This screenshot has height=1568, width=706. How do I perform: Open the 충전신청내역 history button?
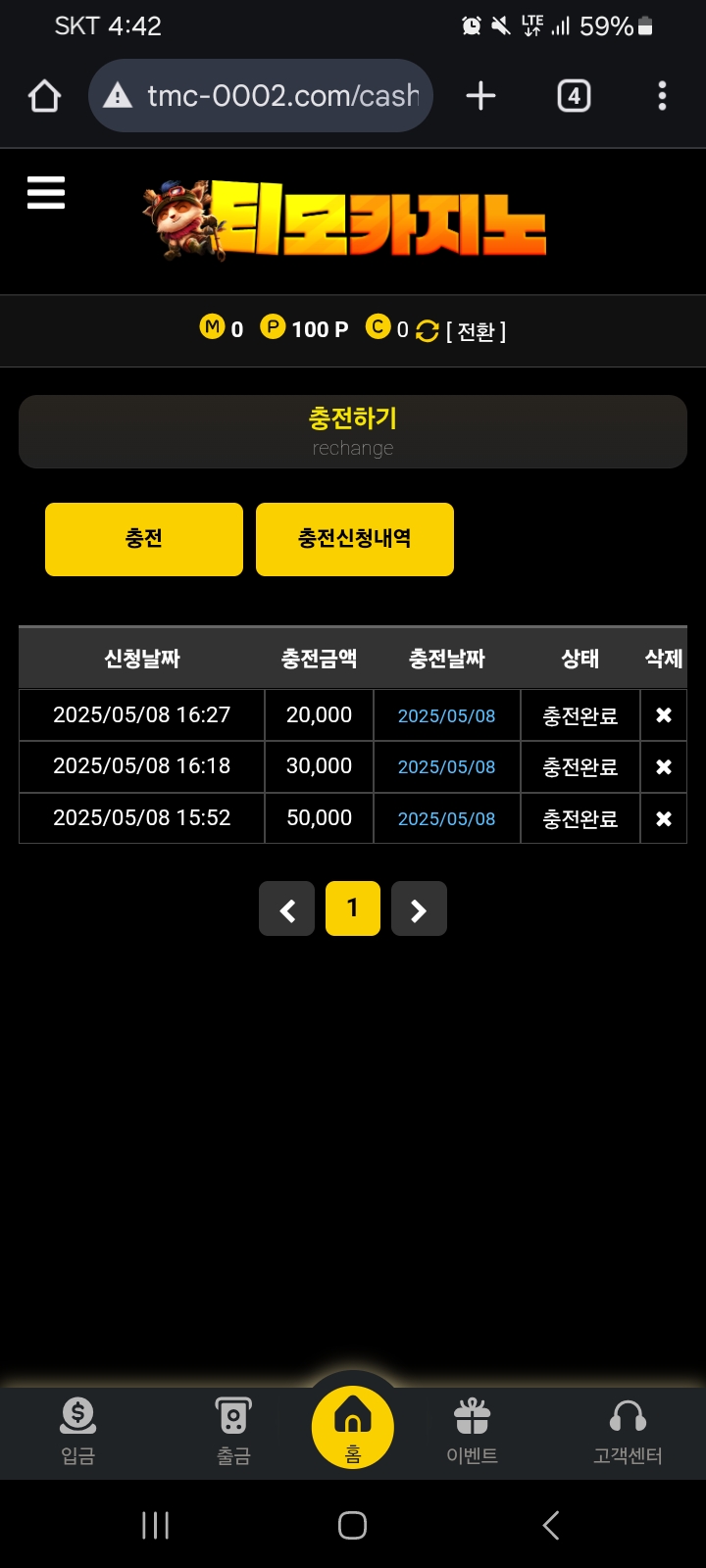click(354, 539)
